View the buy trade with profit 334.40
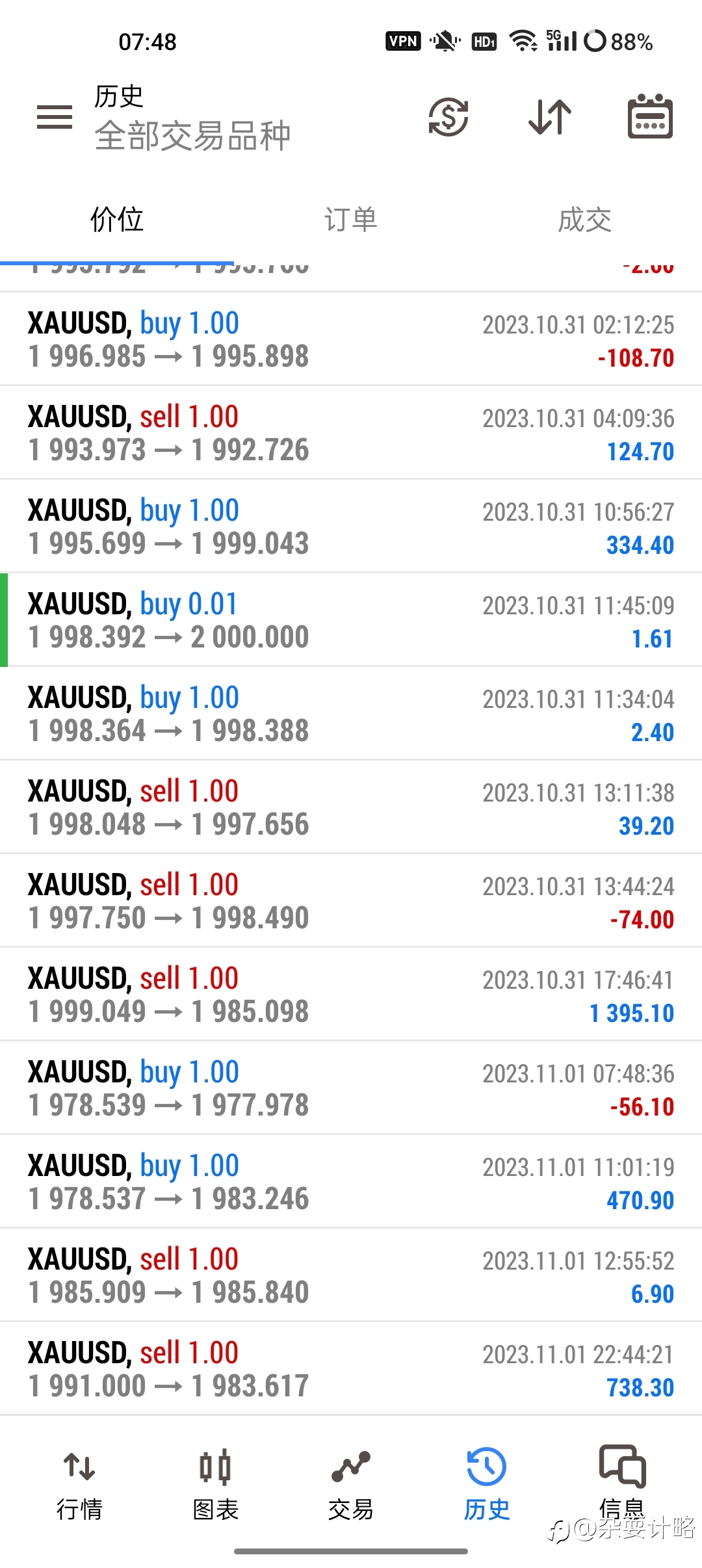702x1568 pixels. click(351, 527)
